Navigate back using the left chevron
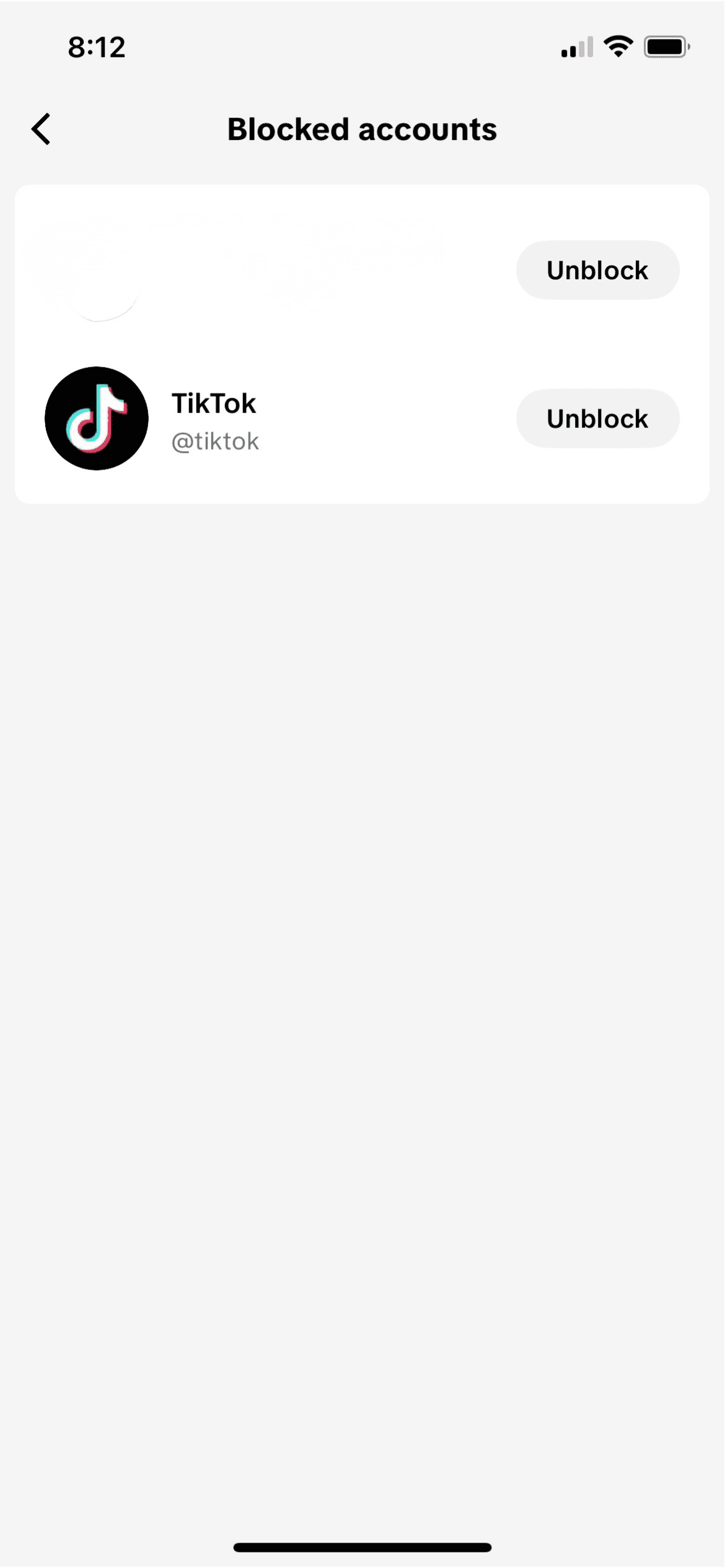The image size is (725, 1568). point(41,129)
